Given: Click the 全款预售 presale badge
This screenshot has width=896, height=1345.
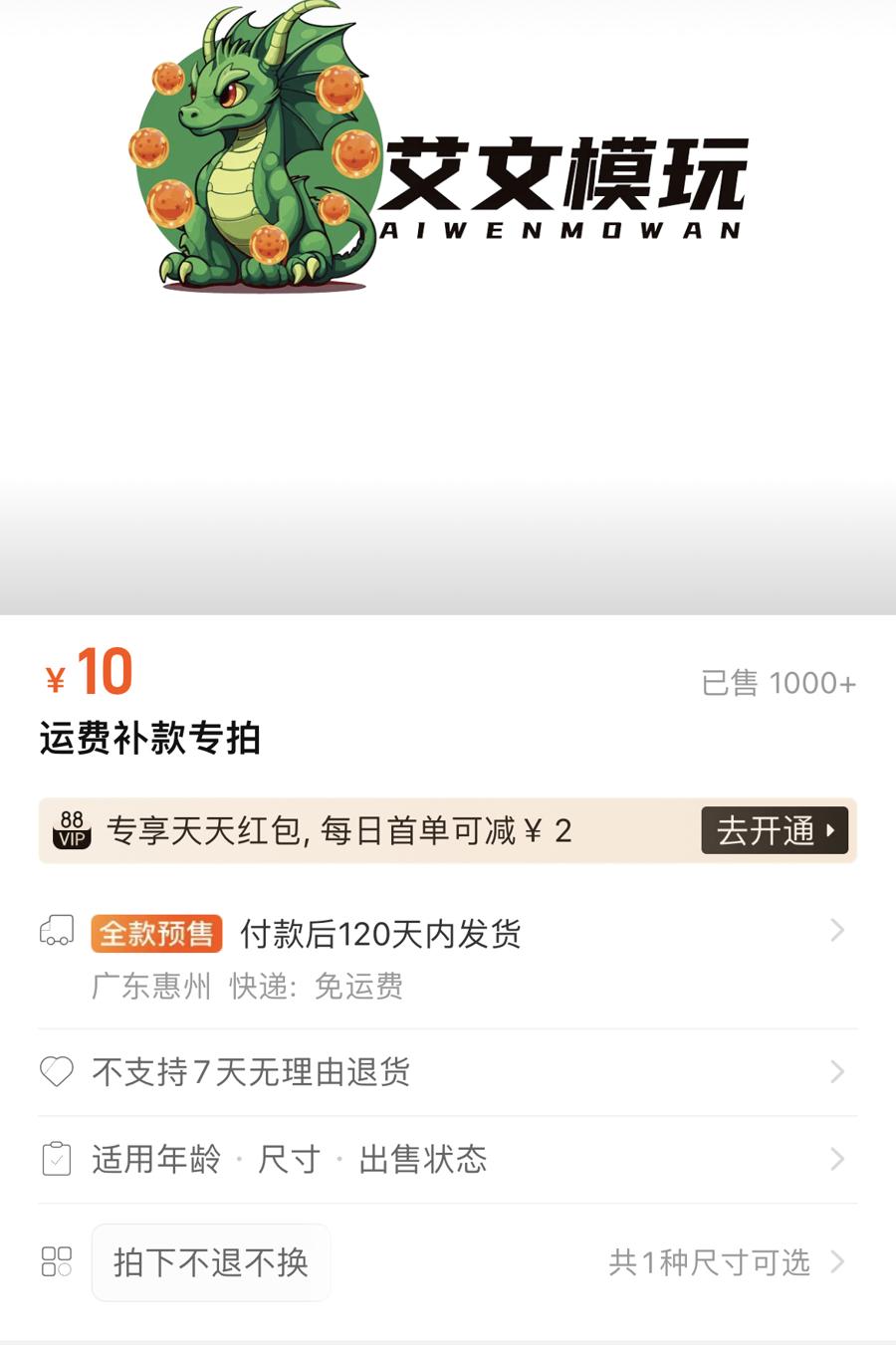Looking at the screenshot, I should 155,931.
